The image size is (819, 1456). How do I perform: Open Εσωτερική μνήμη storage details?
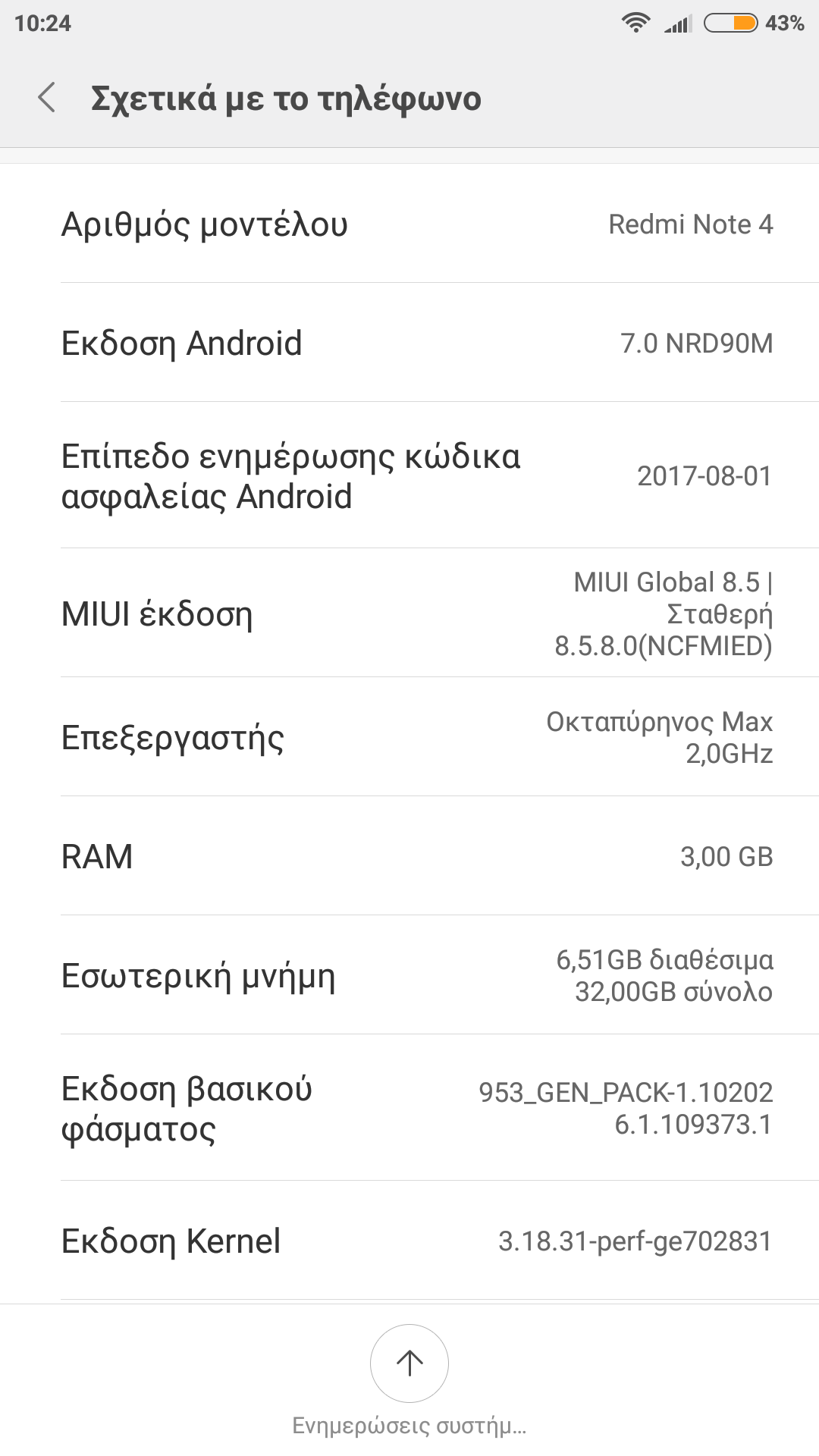coord(409,975)
